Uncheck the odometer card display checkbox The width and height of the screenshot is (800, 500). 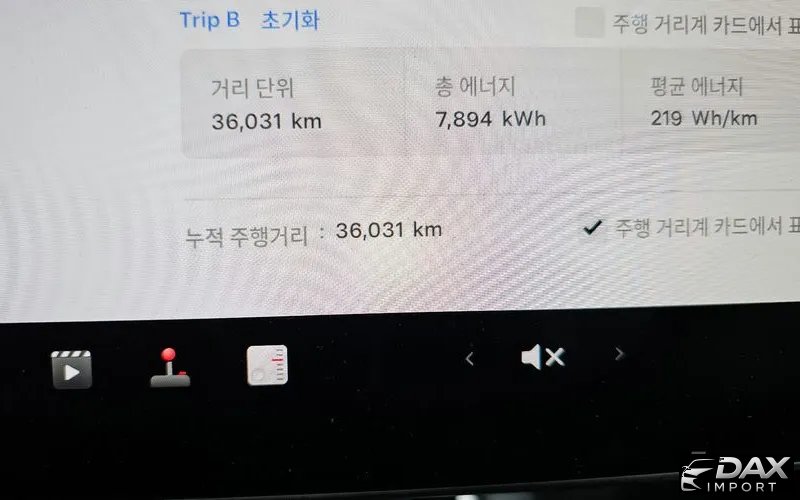tap(593, 227)
